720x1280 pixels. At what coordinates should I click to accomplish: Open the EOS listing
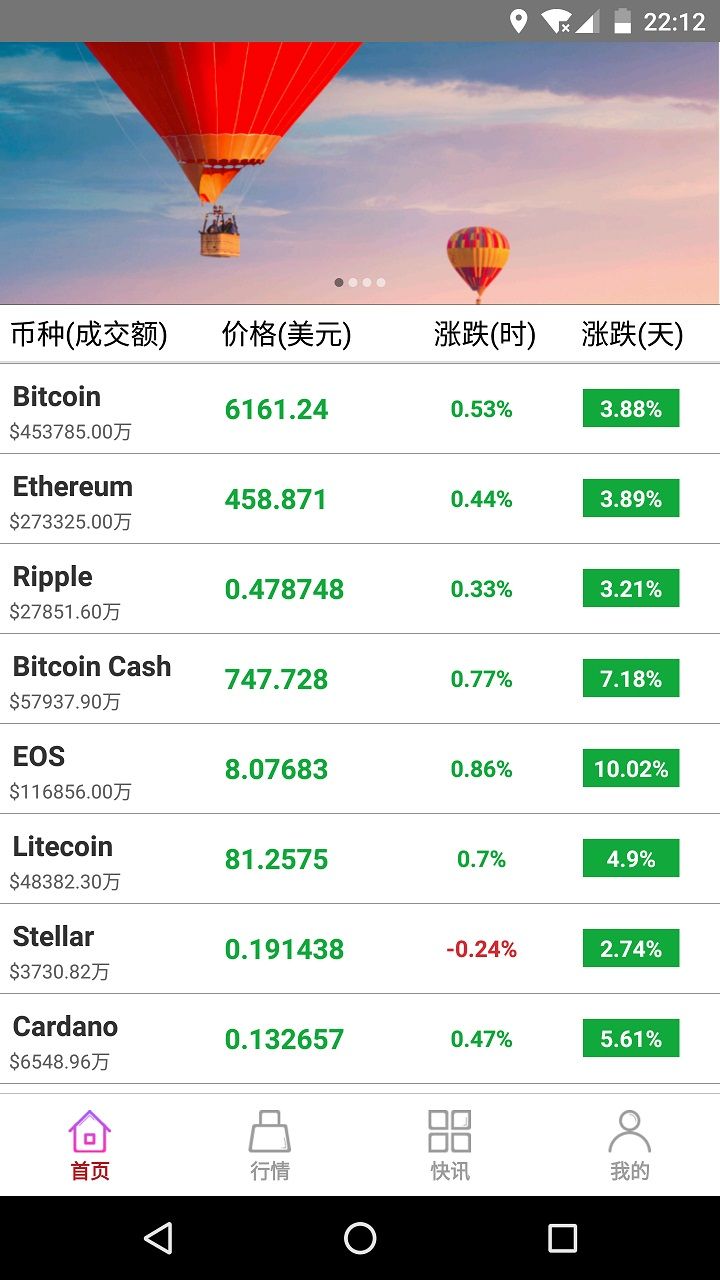(x=360, y=769)
